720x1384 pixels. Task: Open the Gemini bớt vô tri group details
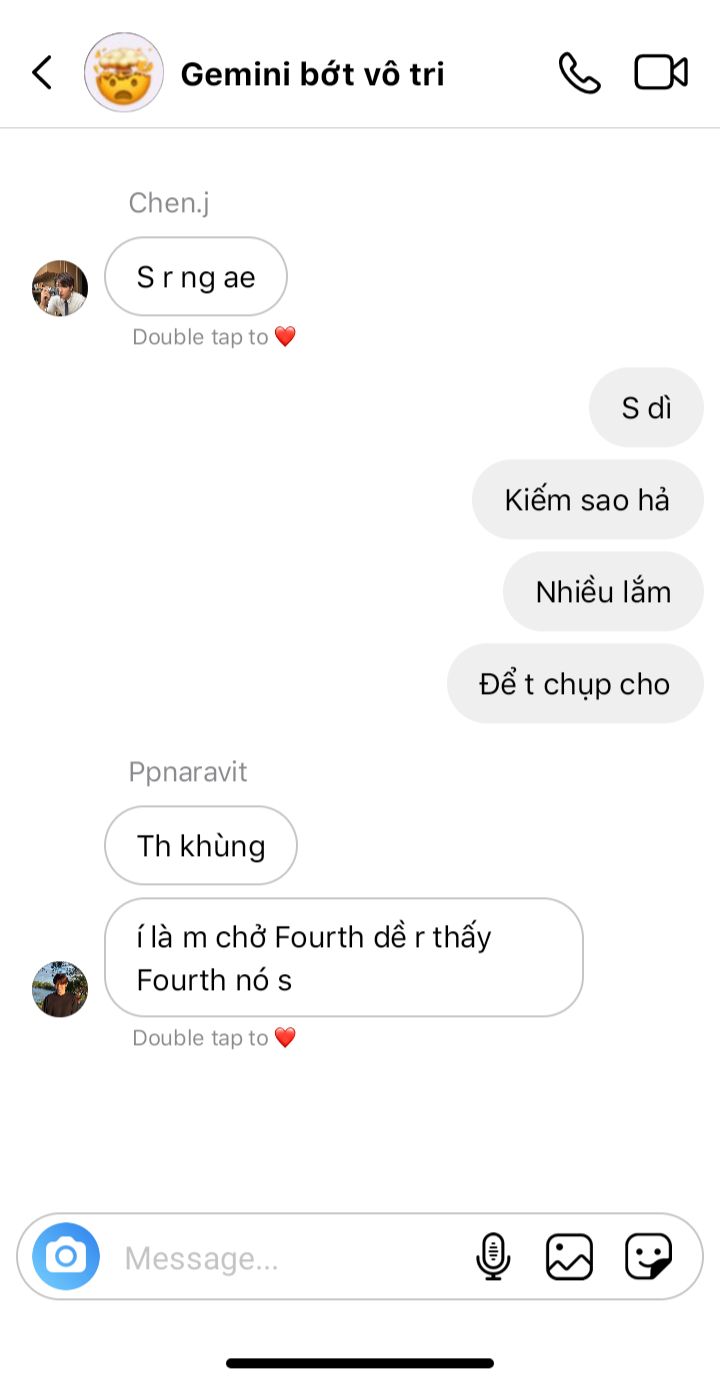(312, 74)
